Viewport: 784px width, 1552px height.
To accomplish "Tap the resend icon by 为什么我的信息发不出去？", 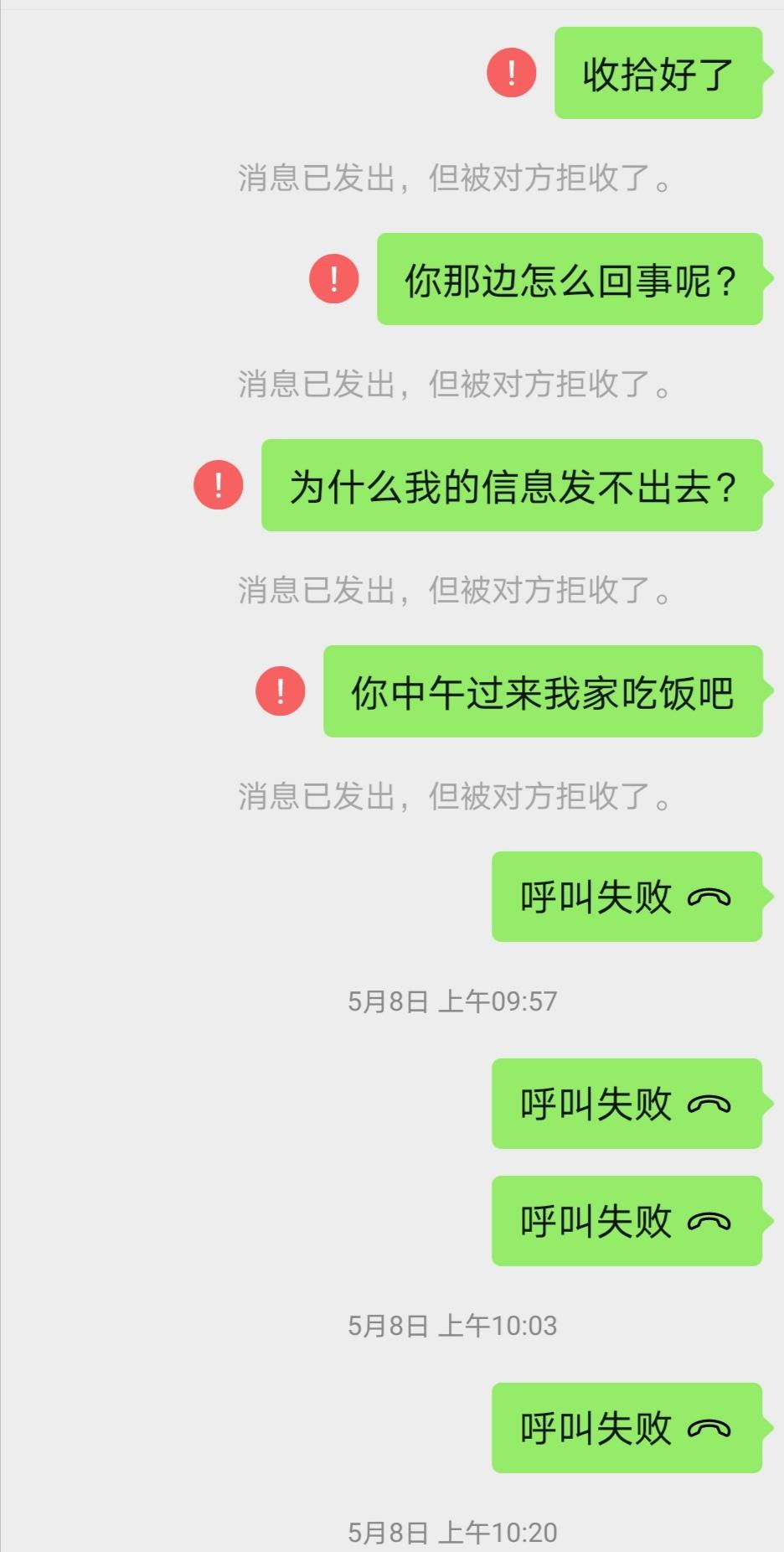I will (217, 484).
